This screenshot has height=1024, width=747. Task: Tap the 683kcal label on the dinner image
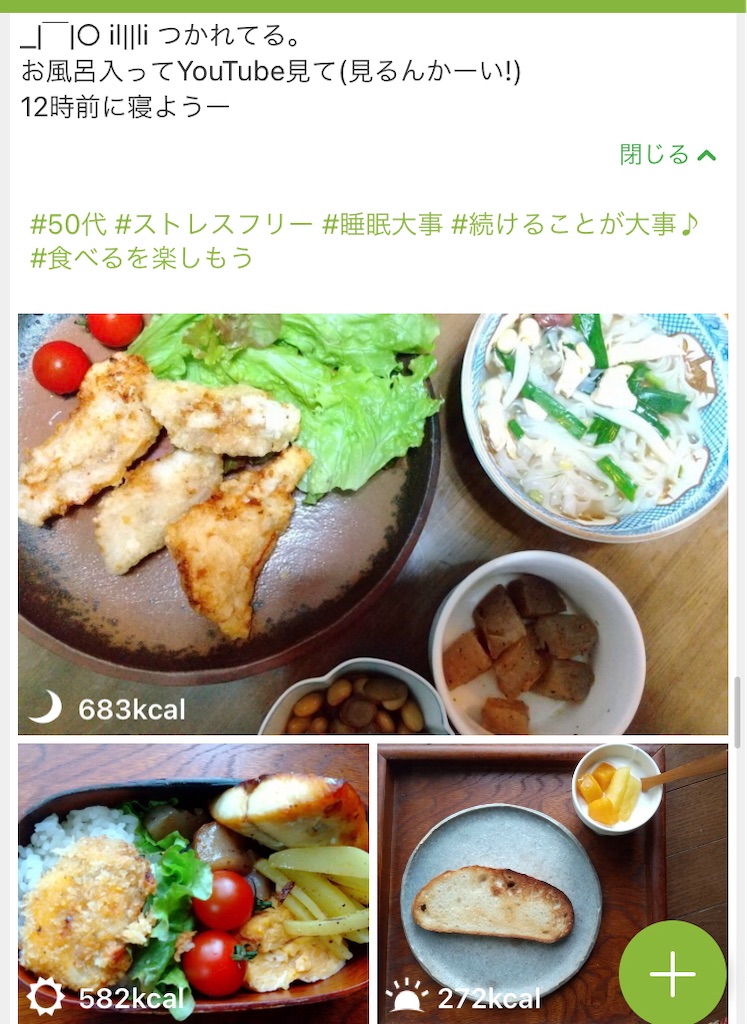[x=131, y=708]
